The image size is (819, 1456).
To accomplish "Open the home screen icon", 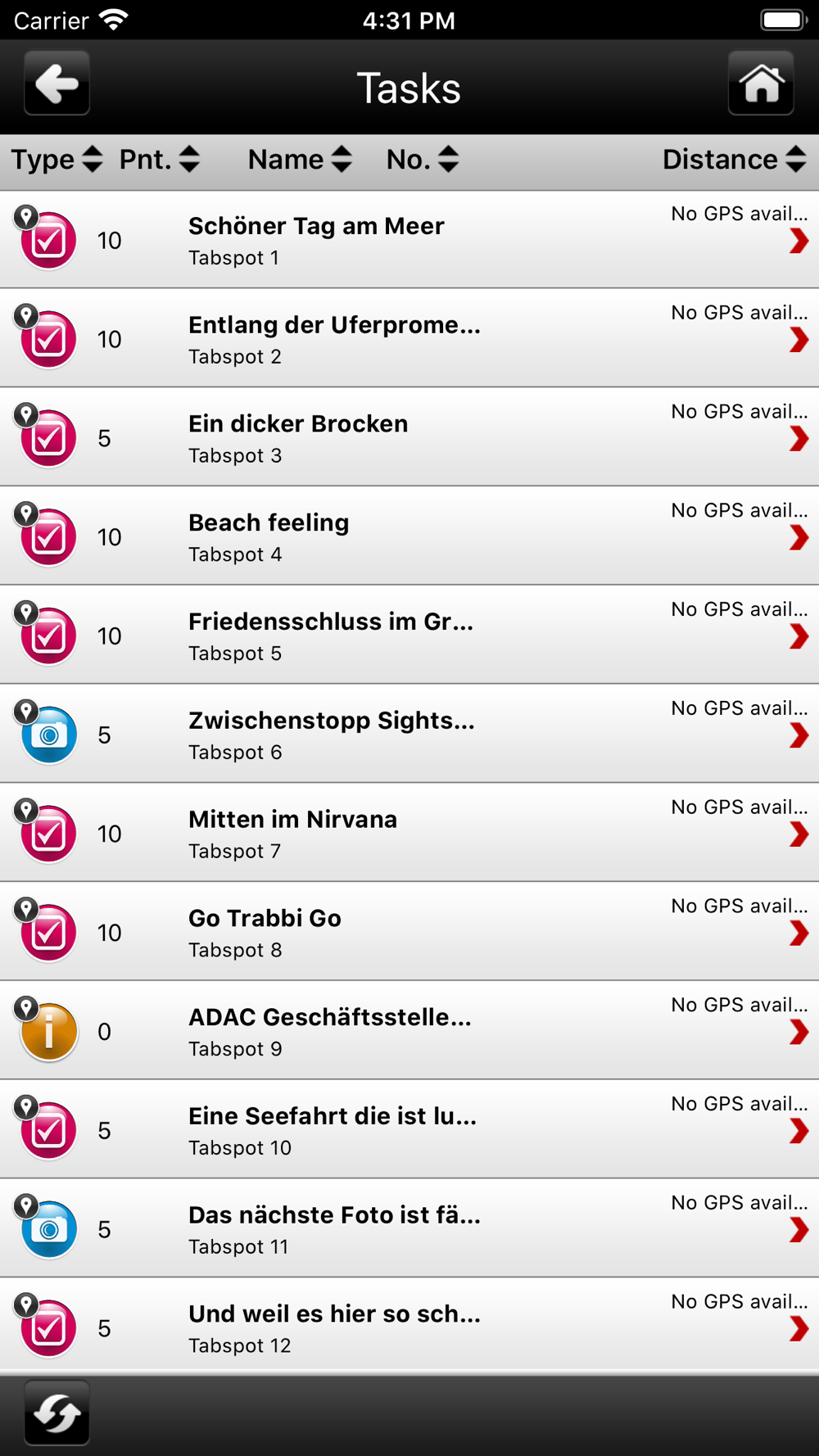I will [x=761, y=84].
